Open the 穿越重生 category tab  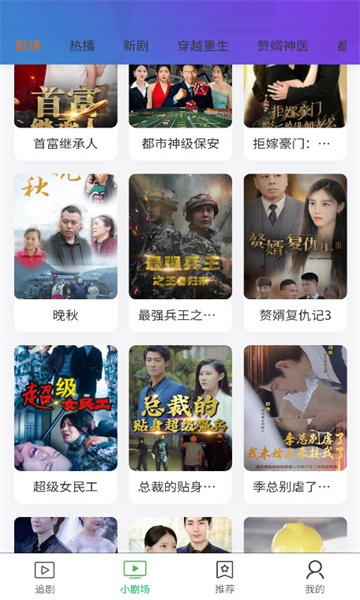point(203,46)
